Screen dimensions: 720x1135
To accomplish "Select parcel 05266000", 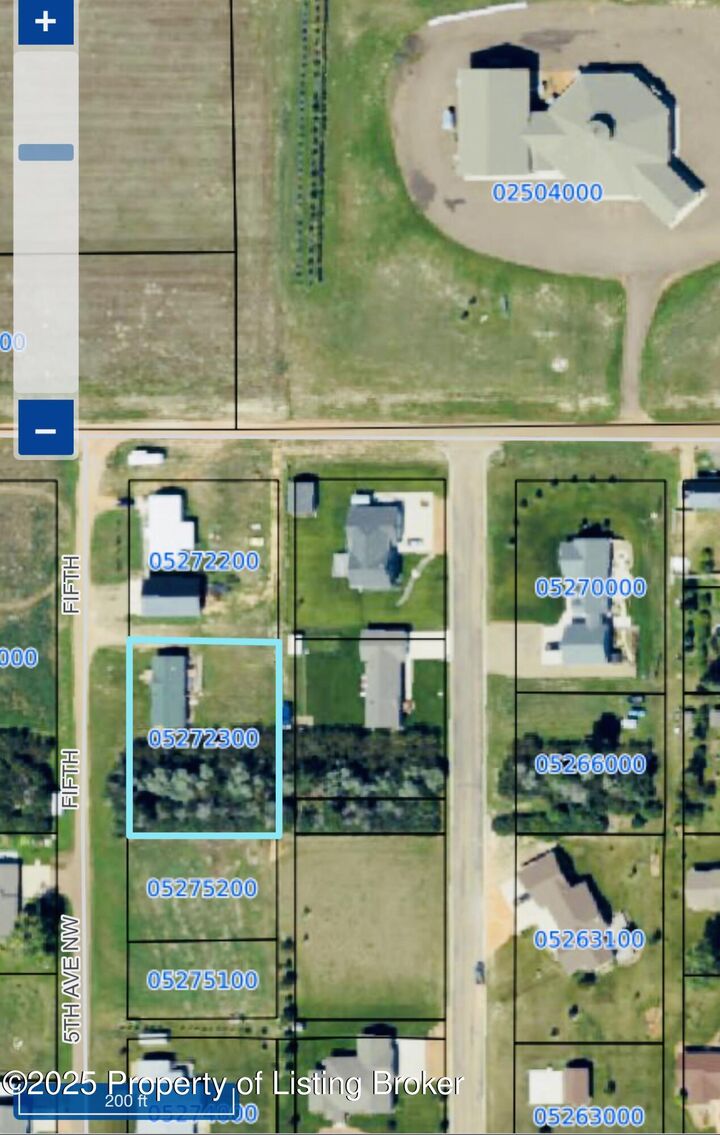I will click(590, 765).
